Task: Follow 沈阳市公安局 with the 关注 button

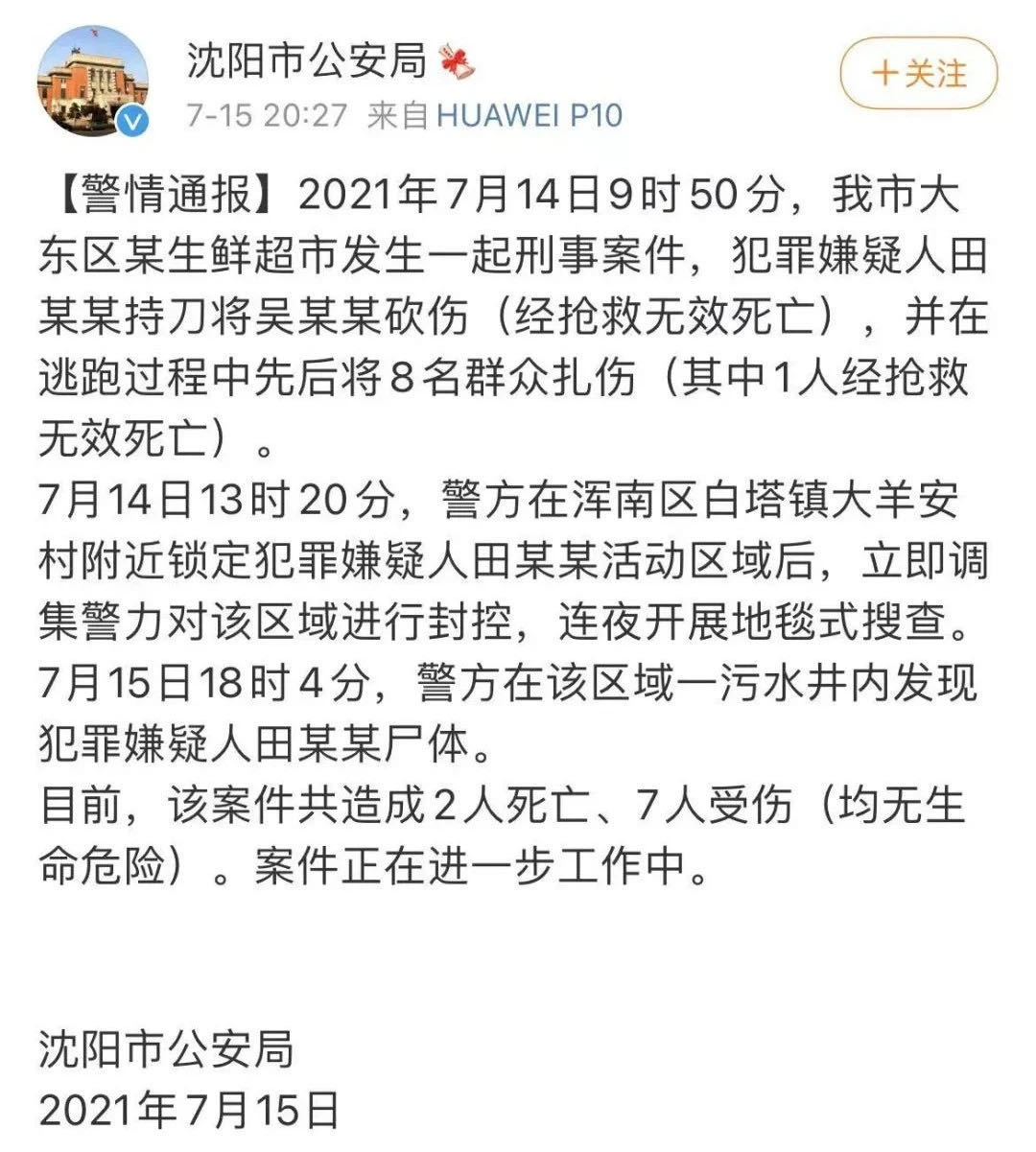Action: click(x=919, y=74)
